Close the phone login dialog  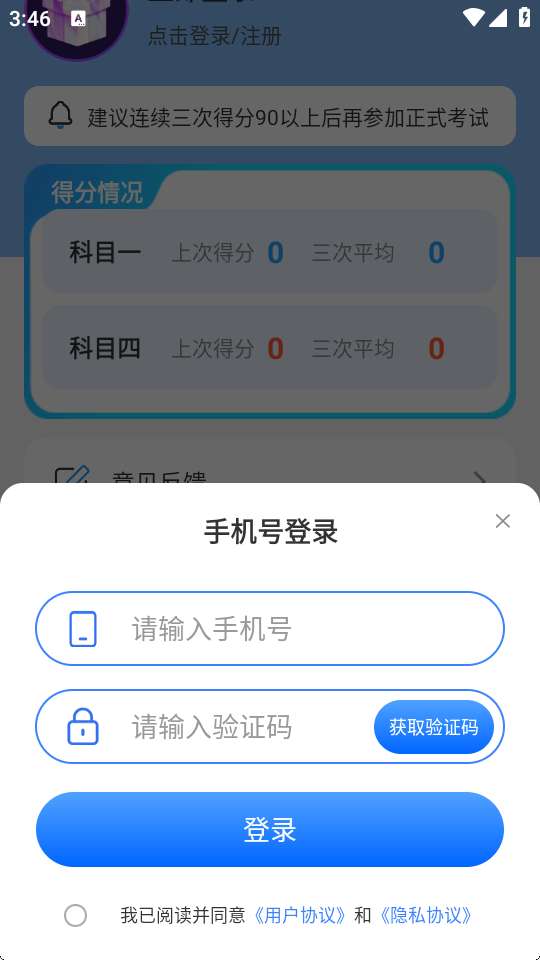coord(503,521)
